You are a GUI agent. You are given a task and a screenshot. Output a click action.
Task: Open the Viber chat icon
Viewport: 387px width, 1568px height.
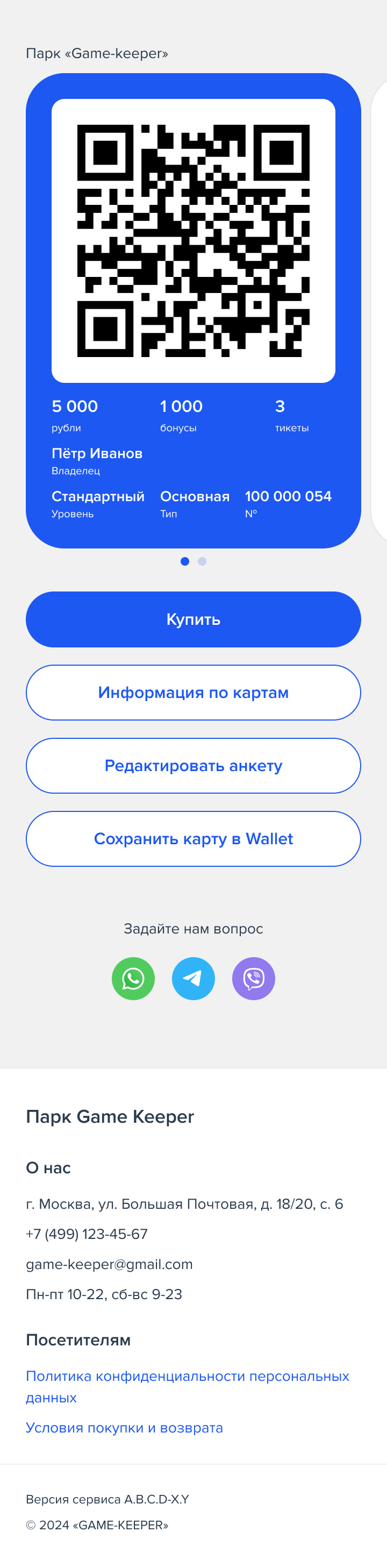[x=254, y=978]
